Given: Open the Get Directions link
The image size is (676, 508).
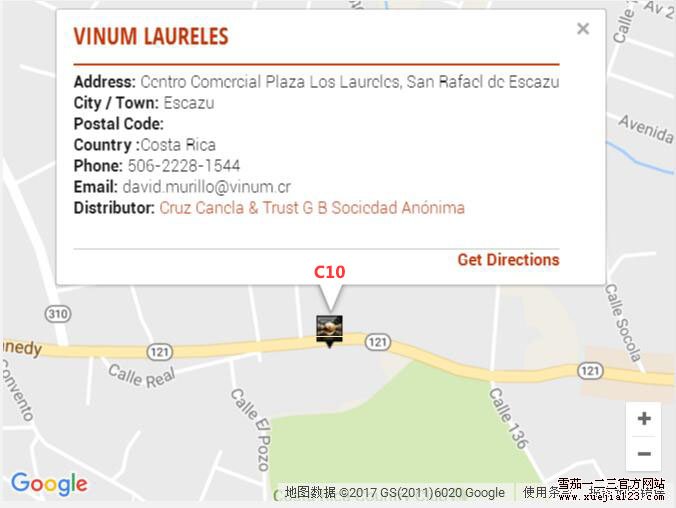Looking at the screenshot, I should pos(508,260).
